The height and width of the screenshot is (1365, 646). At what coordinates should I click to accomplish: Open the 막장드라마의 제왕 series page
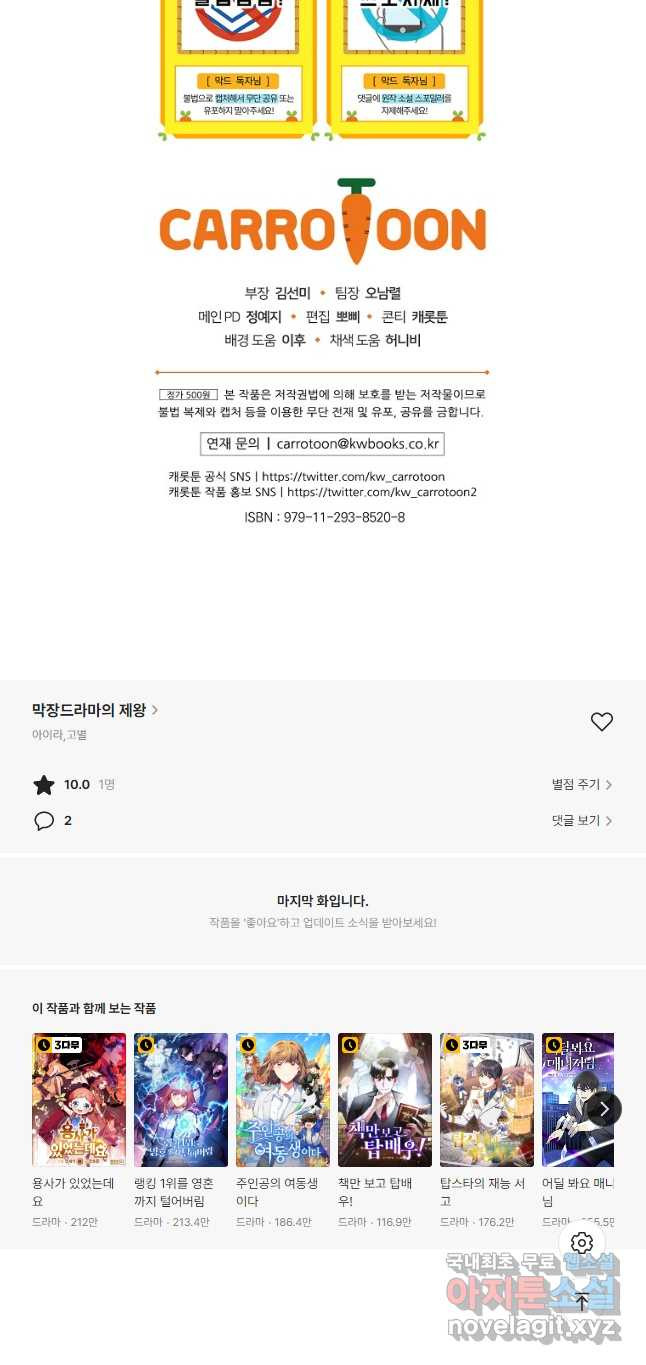pyautogui.click(x=94, y=710)
